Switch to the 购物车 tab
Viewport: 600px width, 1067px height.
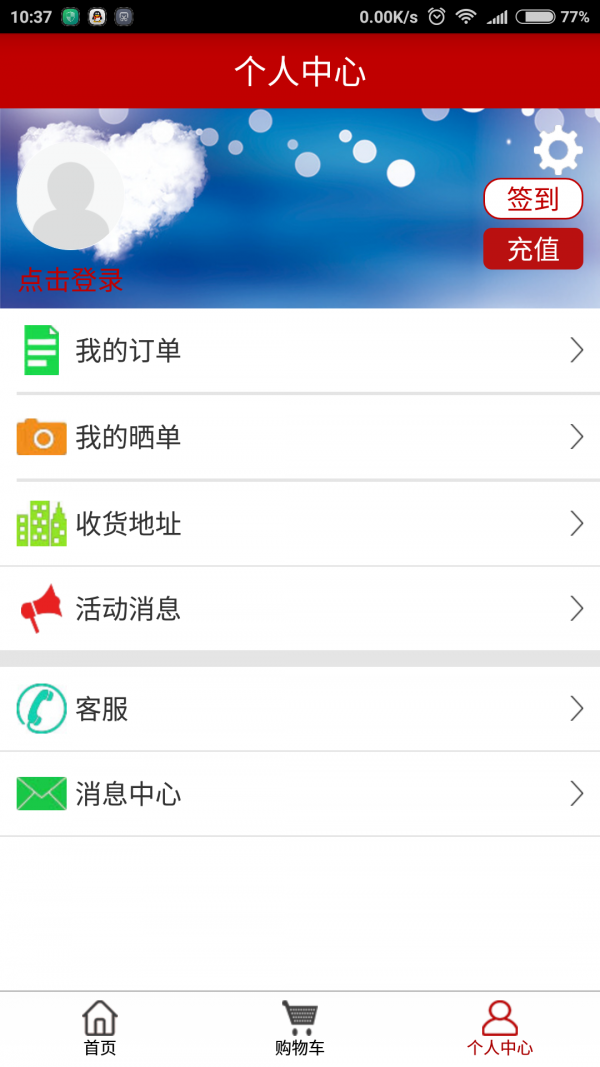(x=300, y=1028)
